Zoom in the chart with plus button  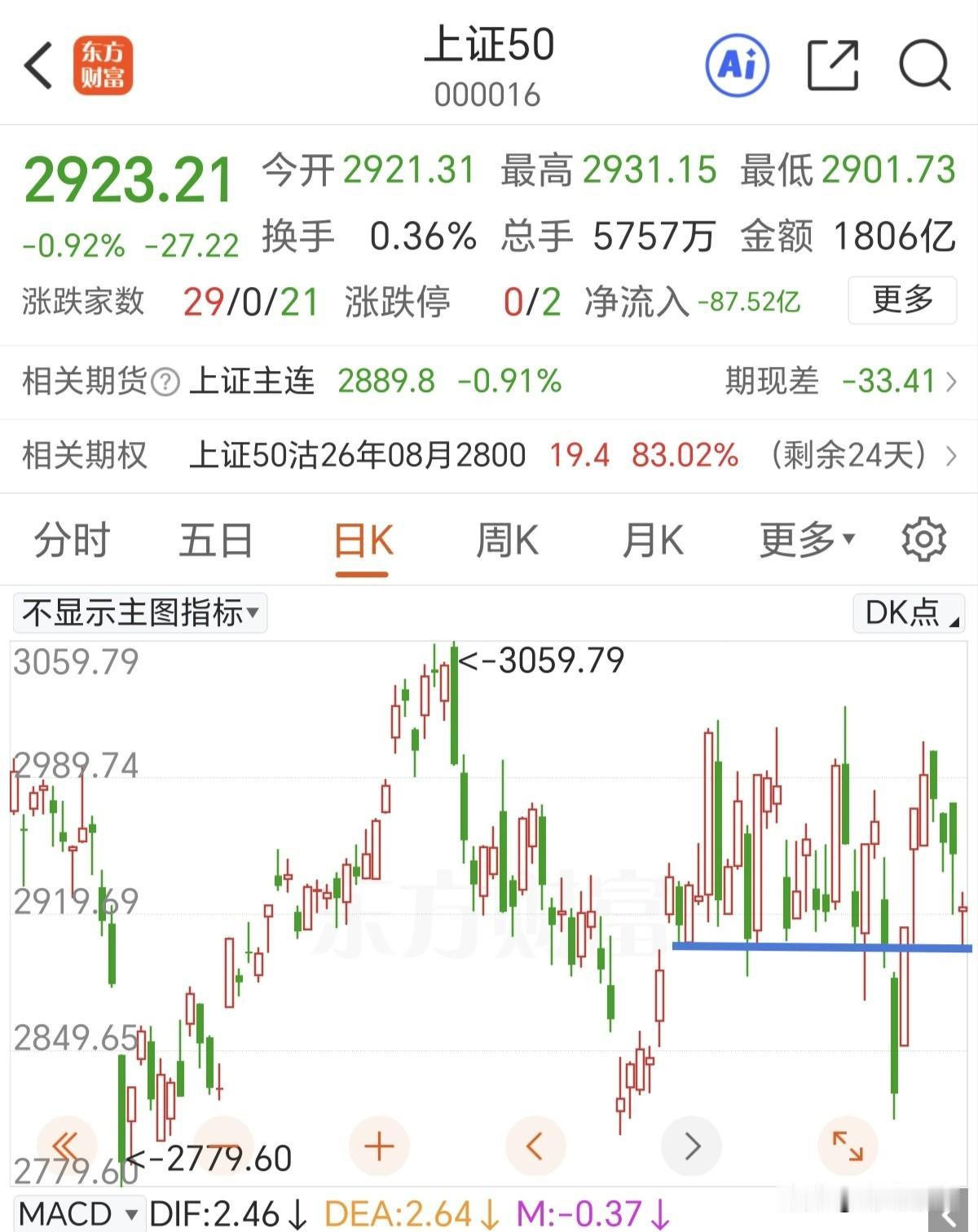pyautogui.click(x=379, y=1146)
